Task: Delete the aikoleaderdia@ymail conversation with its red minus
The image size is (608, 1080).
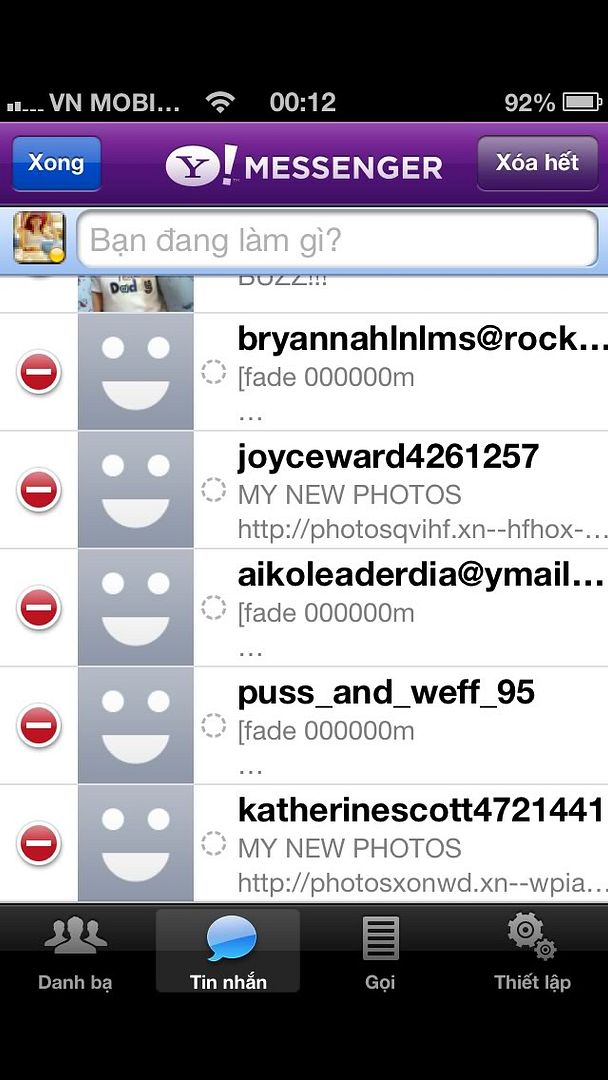Action: (x=39, y=608)
